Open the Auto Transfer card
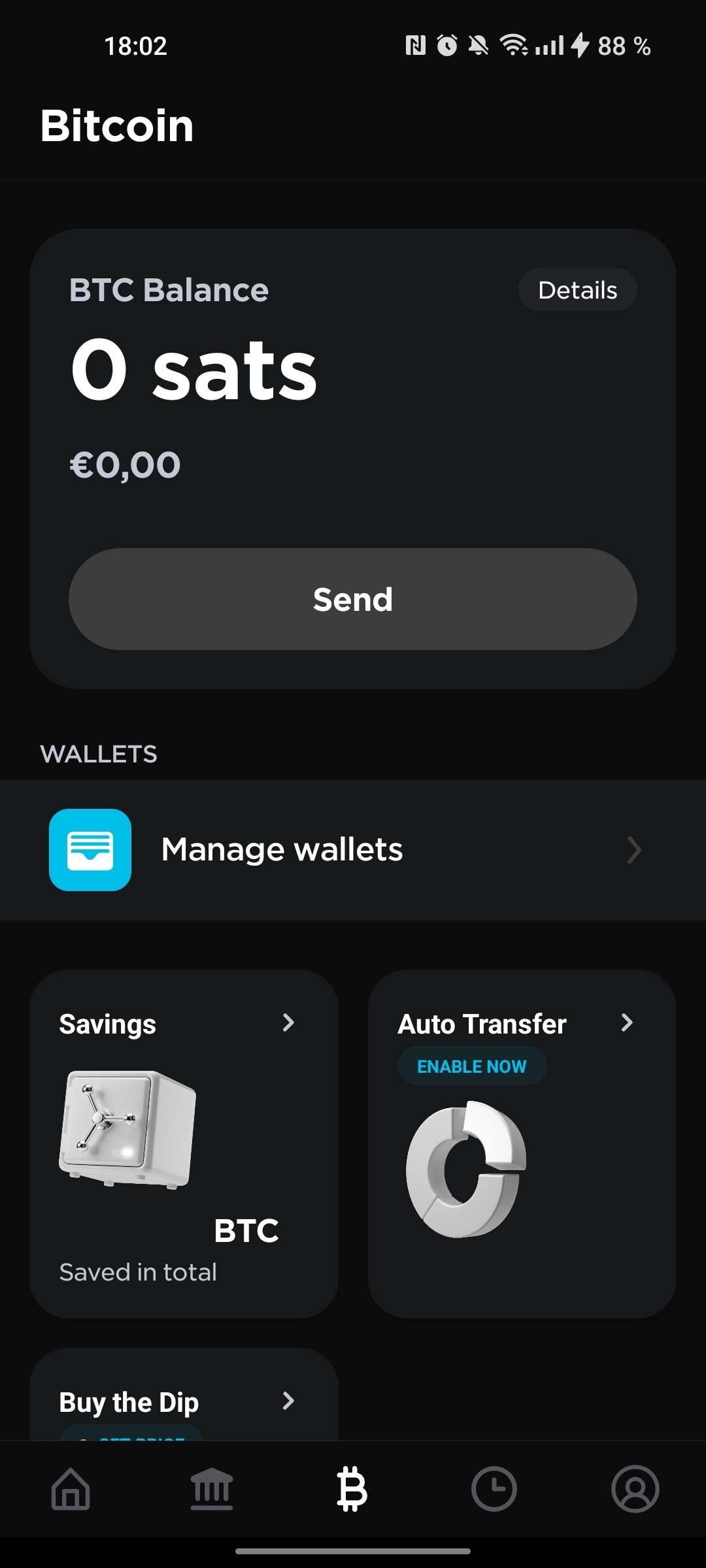The width and height of the screenshot is (706, 1568). (522, 1143)
